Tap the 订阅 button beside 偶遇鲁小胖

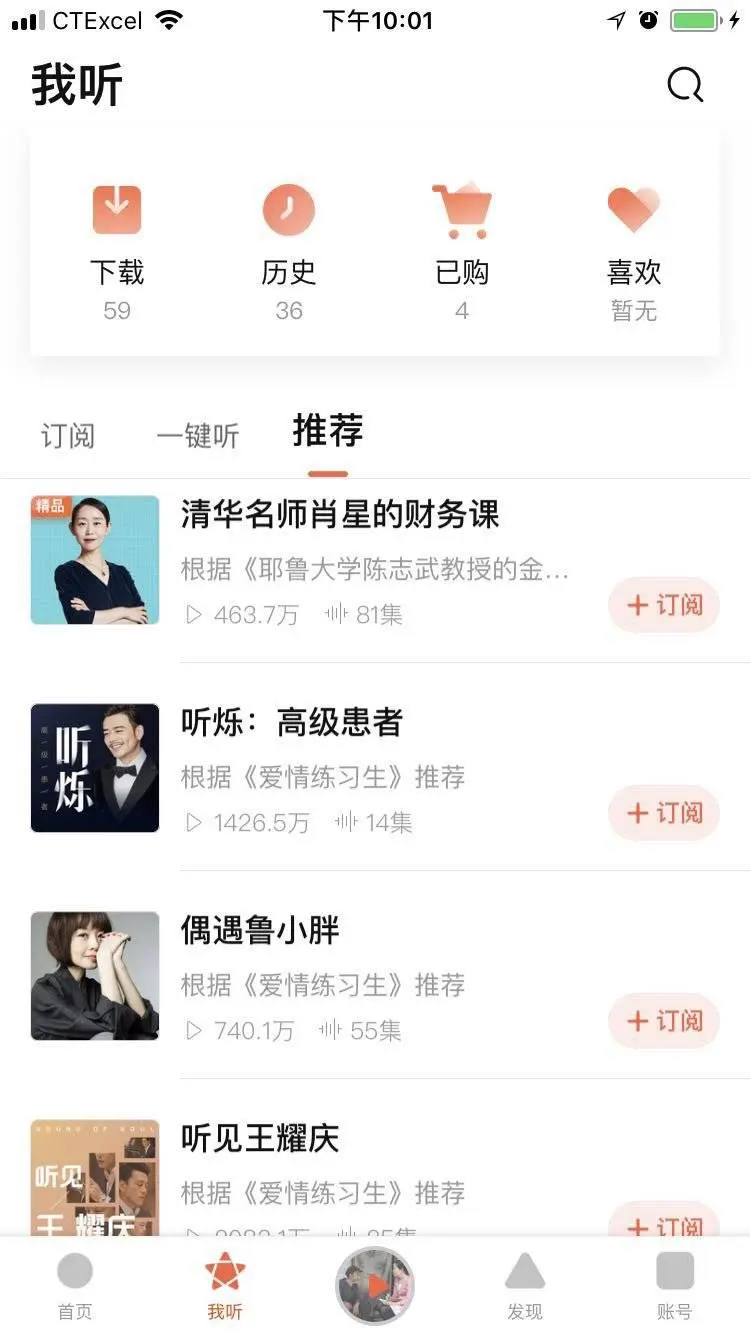click(x=663, y=1021)
